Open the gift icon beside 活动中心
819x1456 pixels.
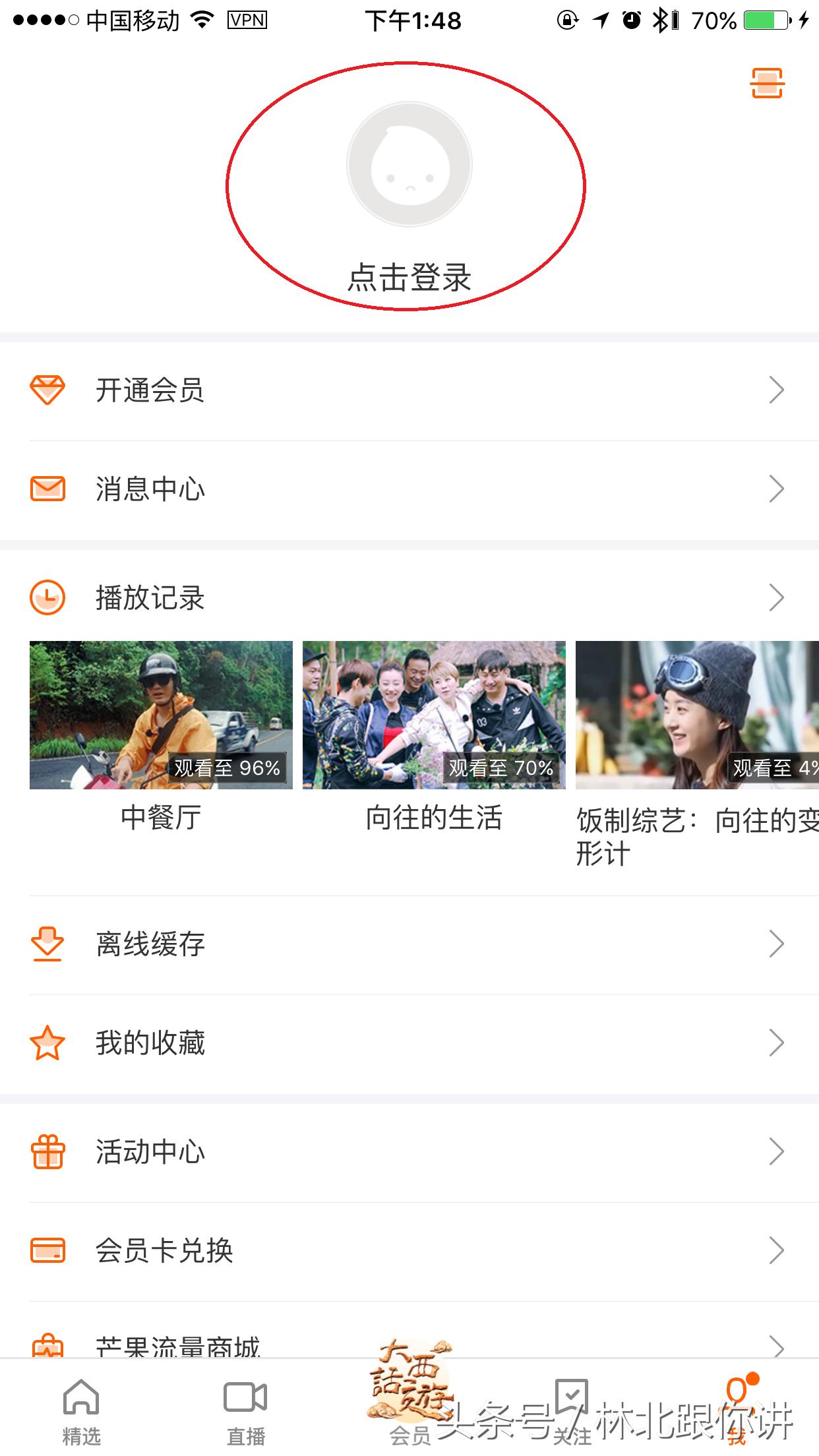click(x=47, y=1151)
